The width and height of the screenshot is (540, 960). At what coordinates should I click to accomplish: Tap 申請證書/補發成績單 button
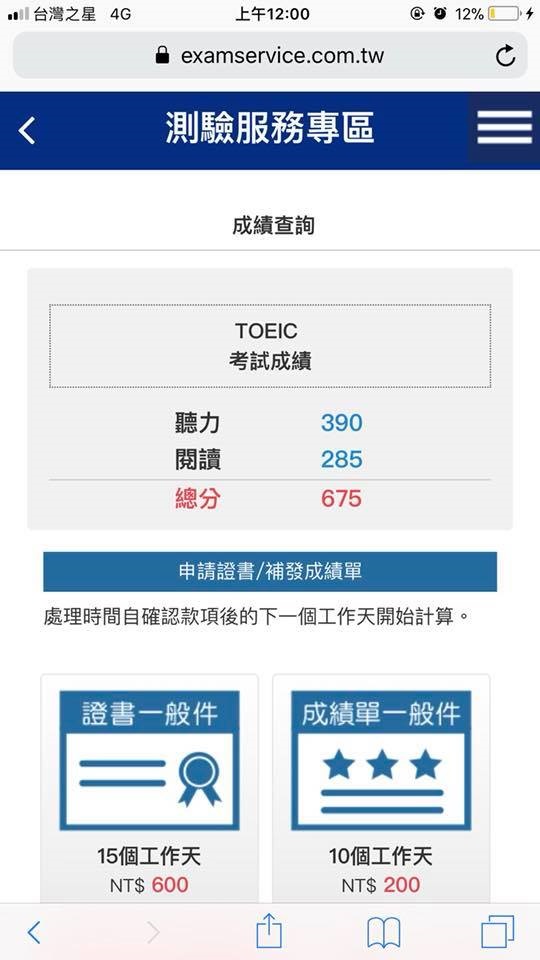coord(270,572)
